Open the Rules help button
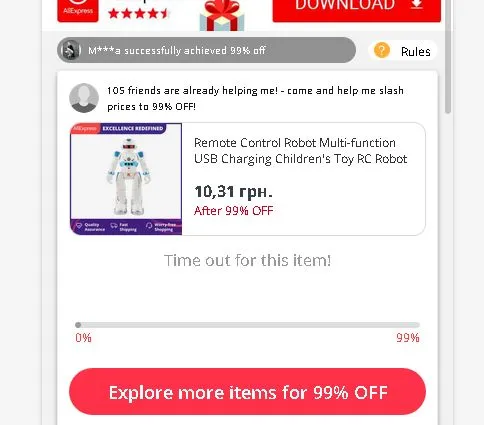Screen dimensions: 484x425 point(403,51)
